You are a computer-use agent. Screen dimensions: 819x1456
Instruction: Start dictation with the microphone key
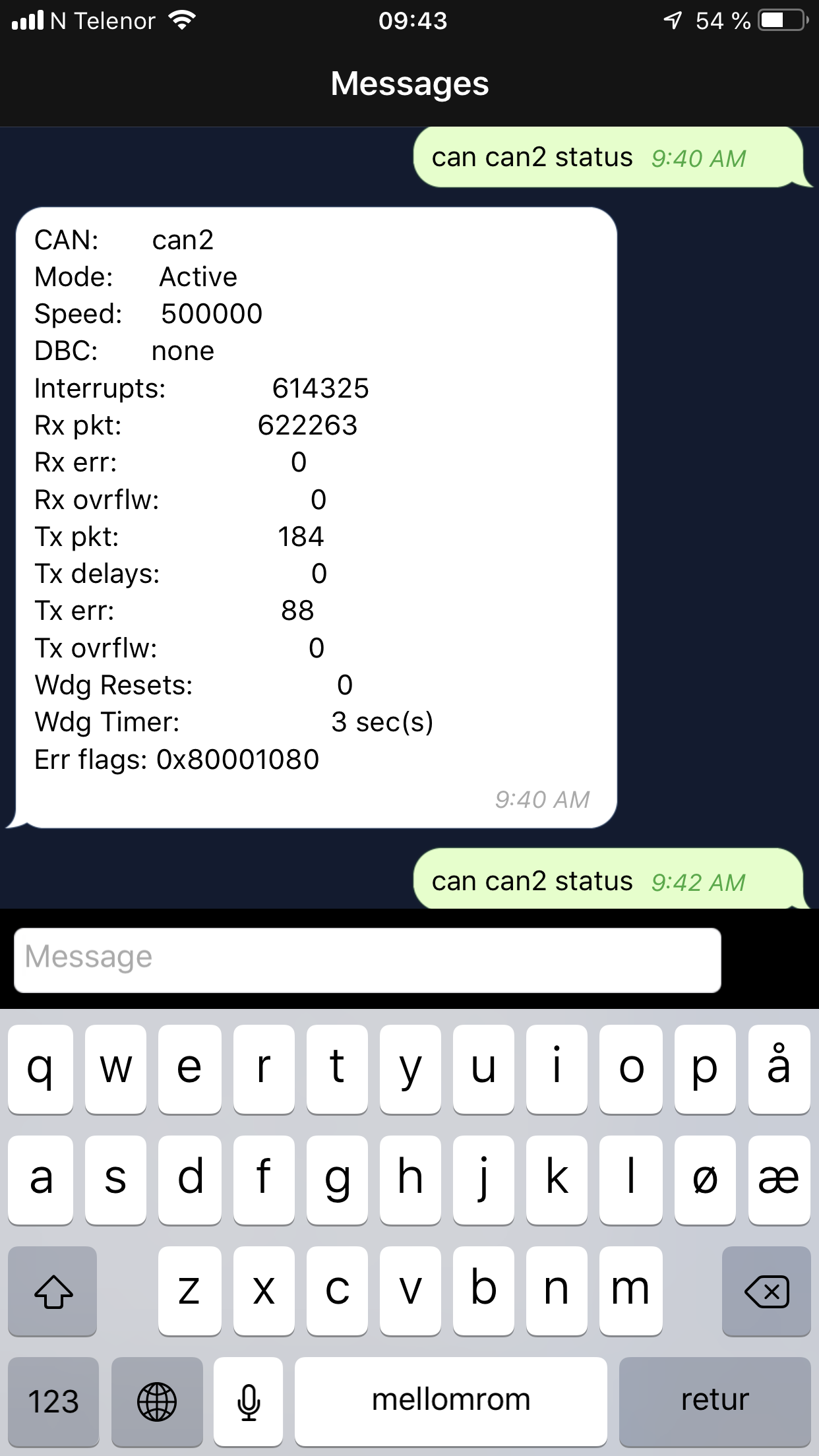click(249, 1400)
